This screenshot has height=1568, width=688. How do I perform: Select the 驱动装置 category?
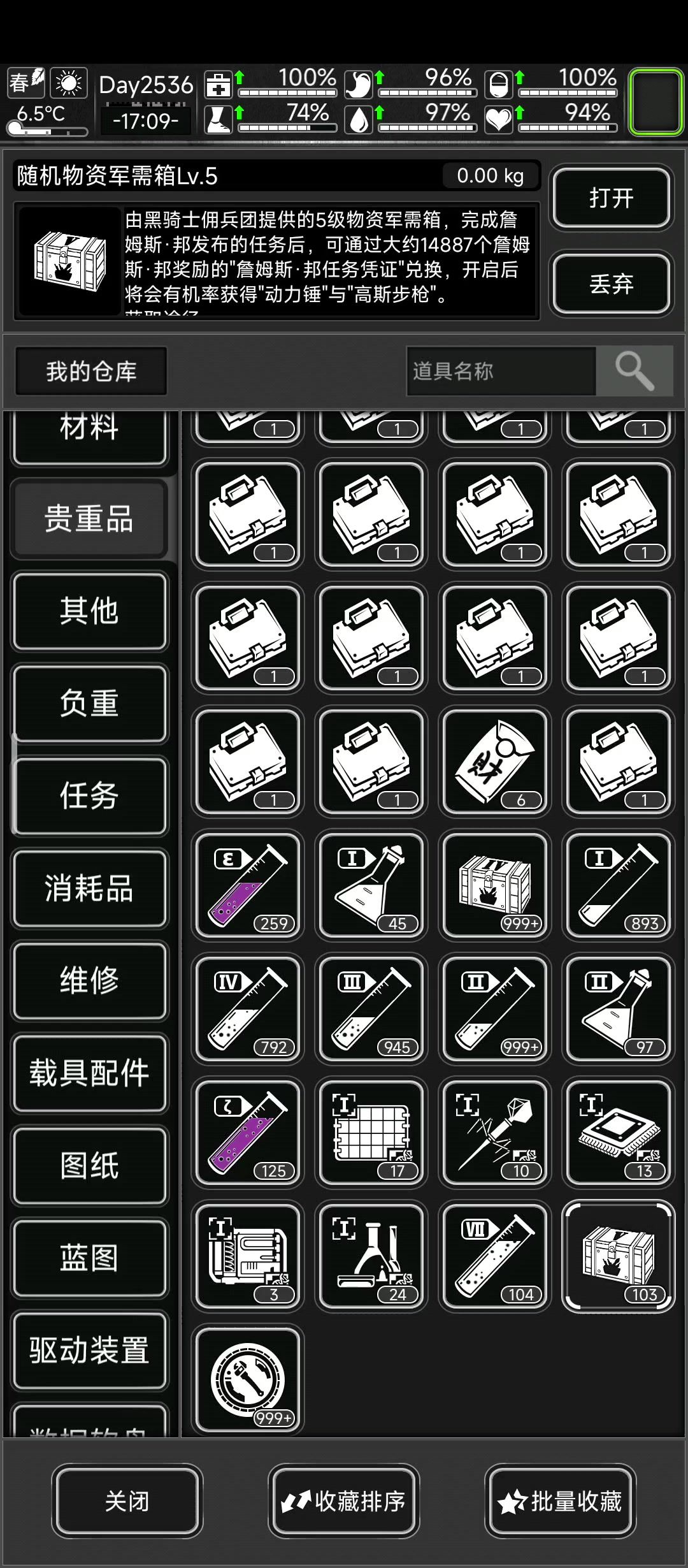tap(89, 1350)
